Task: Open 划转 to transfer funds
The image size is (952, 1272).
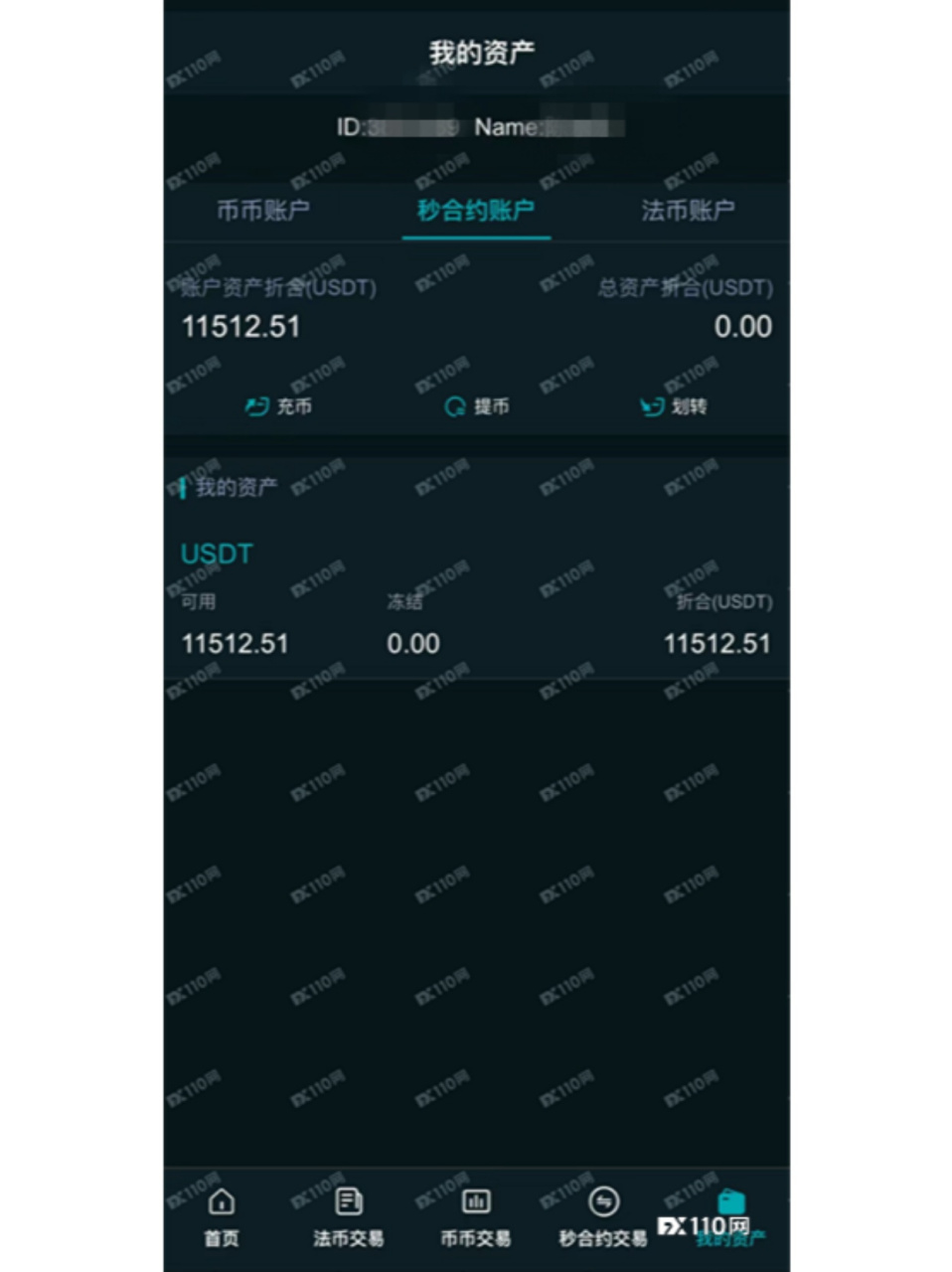Action: (x=675, y=406)
